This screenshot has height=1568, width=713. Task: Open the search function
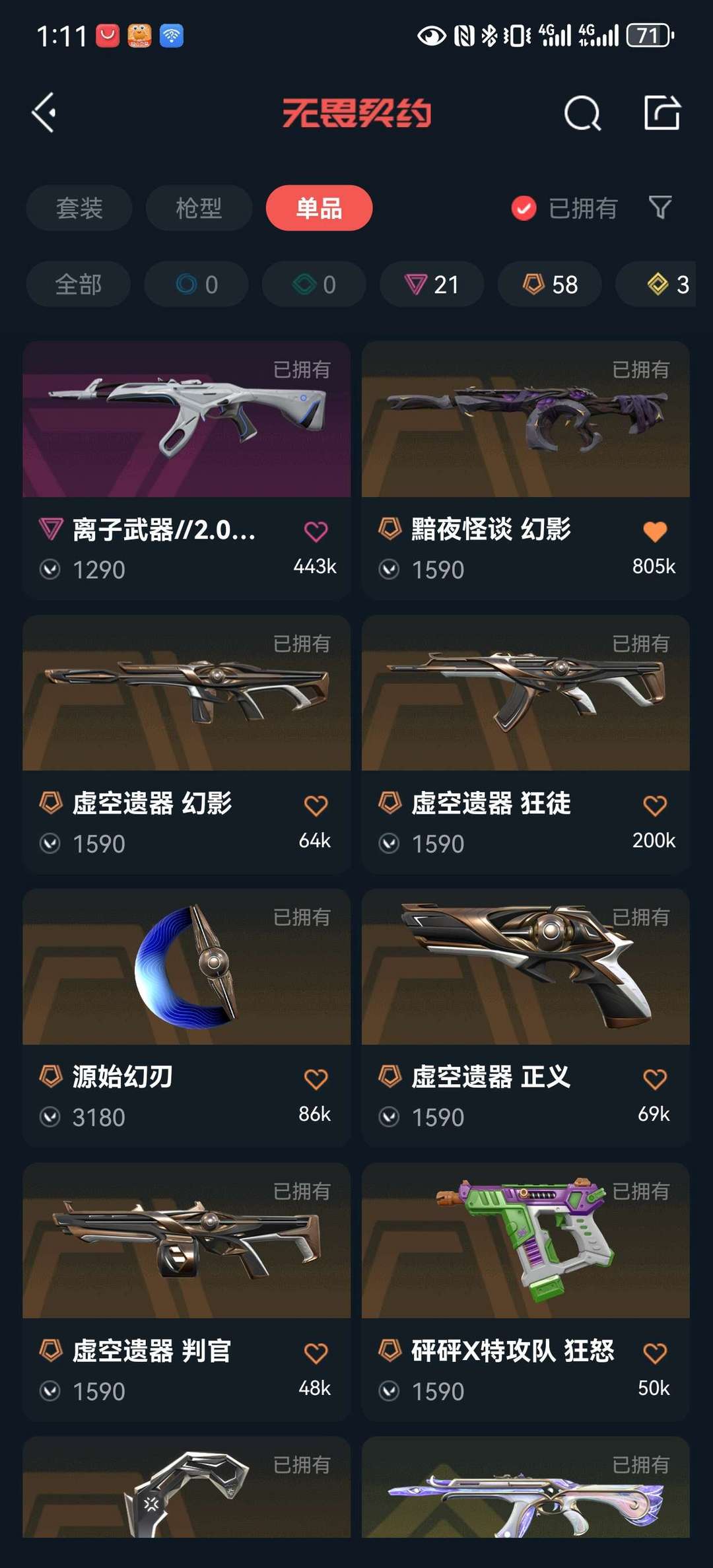(582, 112)
